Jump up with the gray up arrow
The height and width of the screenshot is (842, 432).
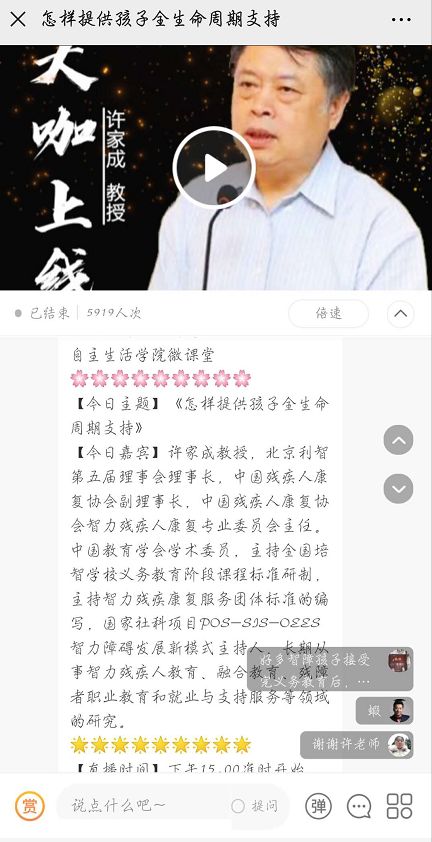click(x=398, y=440)
